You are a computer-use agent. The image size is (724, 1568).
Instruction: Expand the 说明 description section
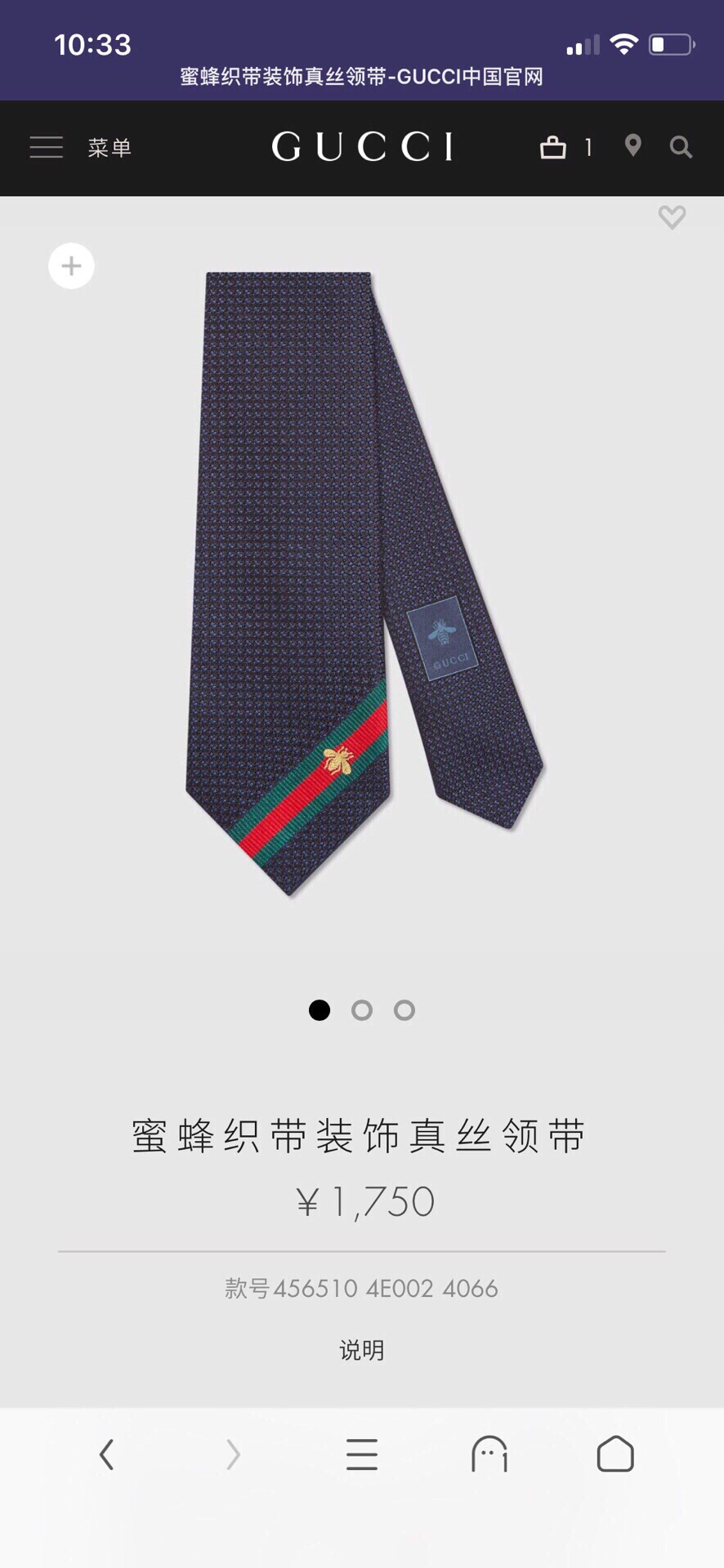pyautogui.click(x=362, y=1350)
